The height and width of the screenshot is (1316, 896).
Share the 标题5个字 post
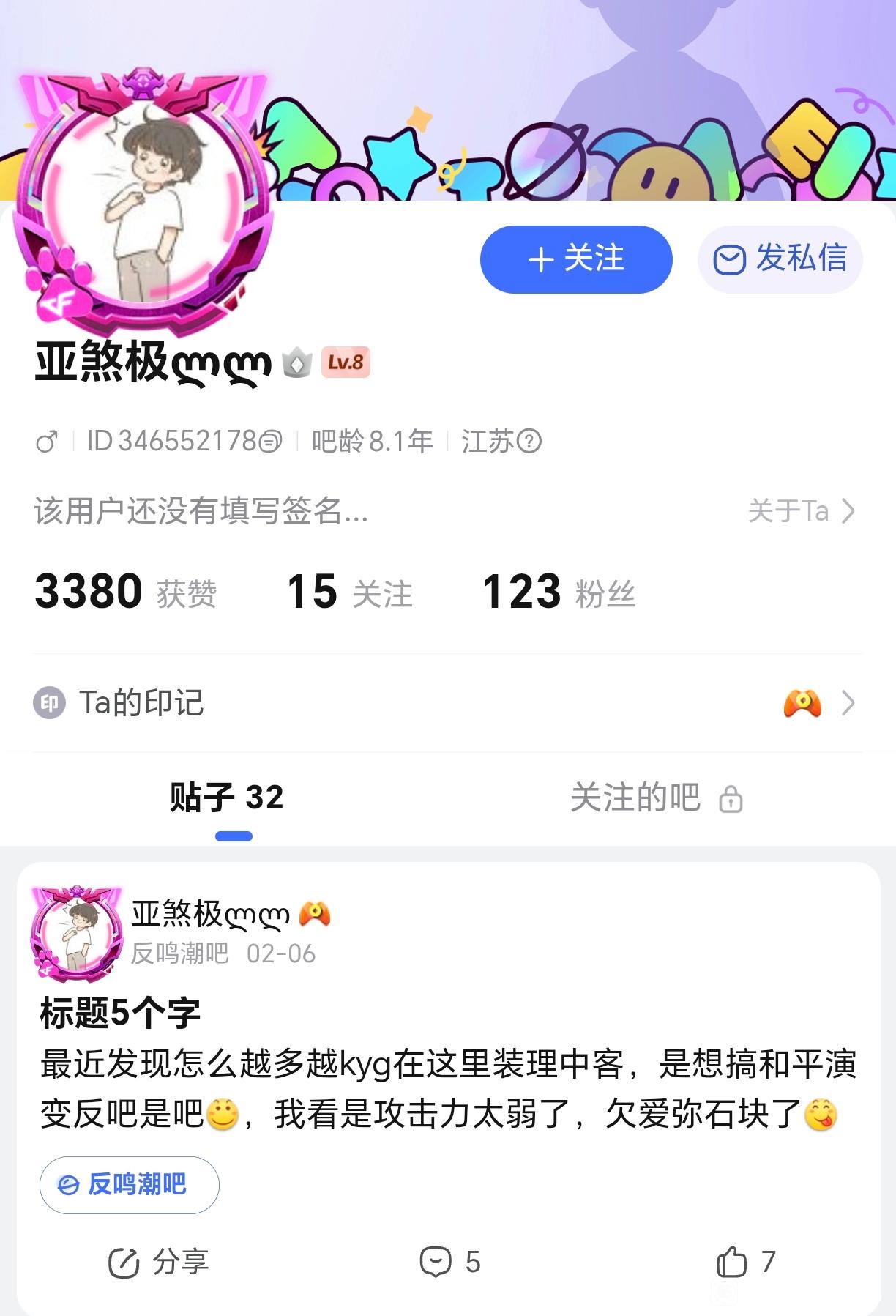(x=158, y=1262)
